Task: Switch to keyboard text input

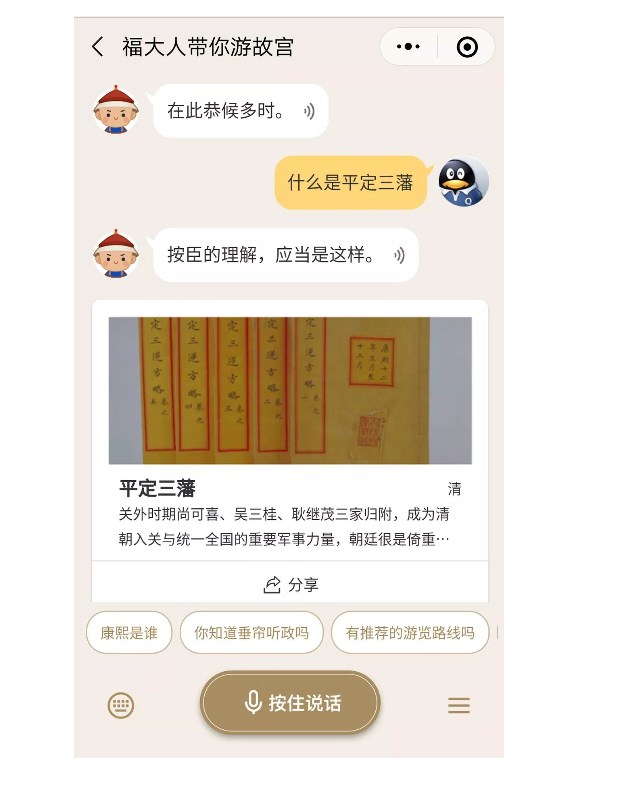Action: click(x=121, y=705)
